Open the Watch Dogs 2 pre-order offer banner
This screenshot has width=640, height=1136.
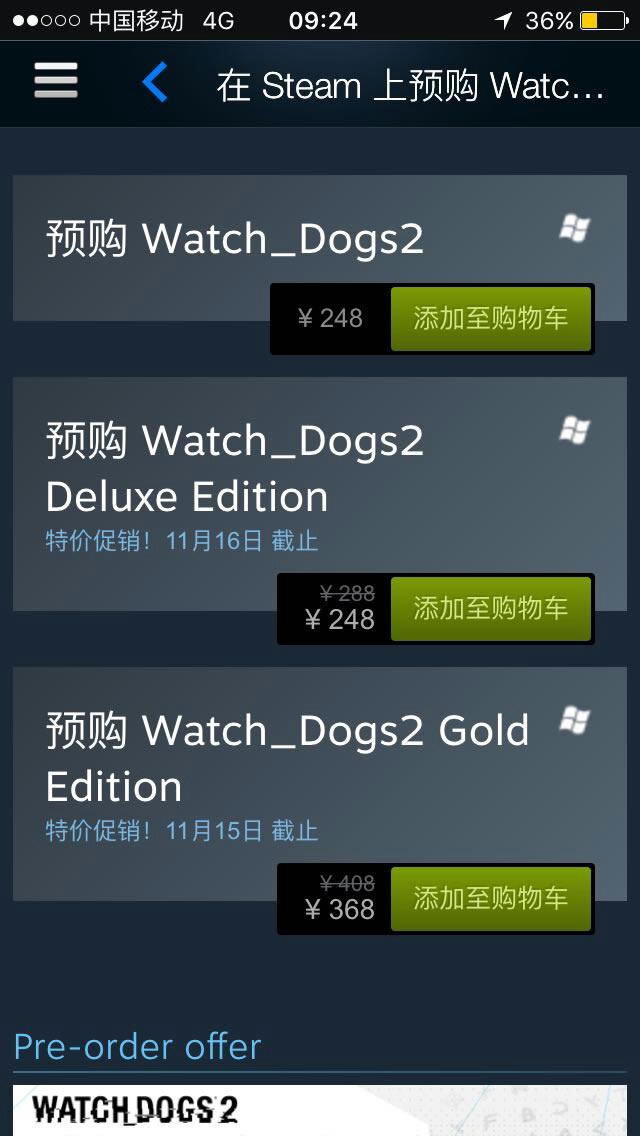pyautogui.click(x=320, y=1110)
